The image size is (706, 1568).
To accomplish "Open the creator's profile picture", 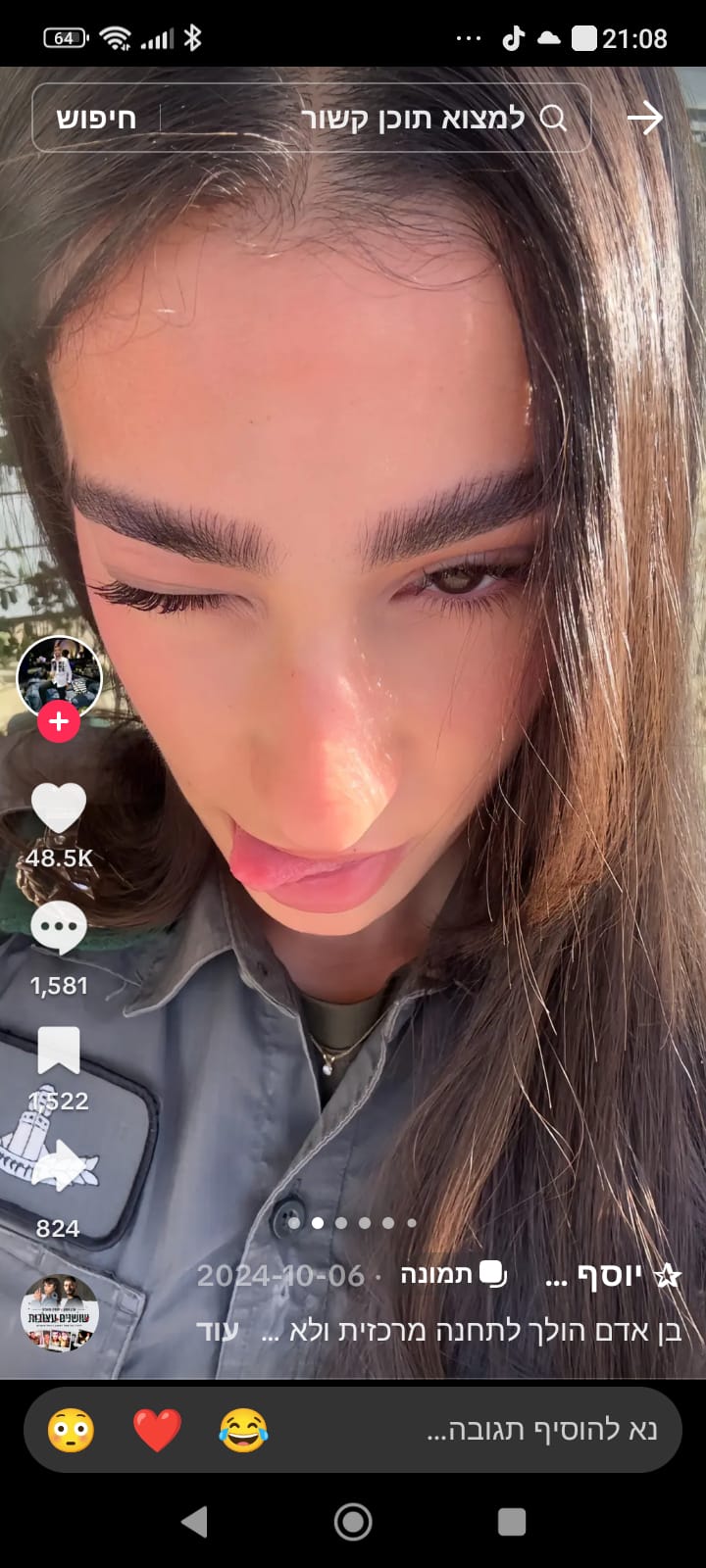I will [x=59, y=677].
